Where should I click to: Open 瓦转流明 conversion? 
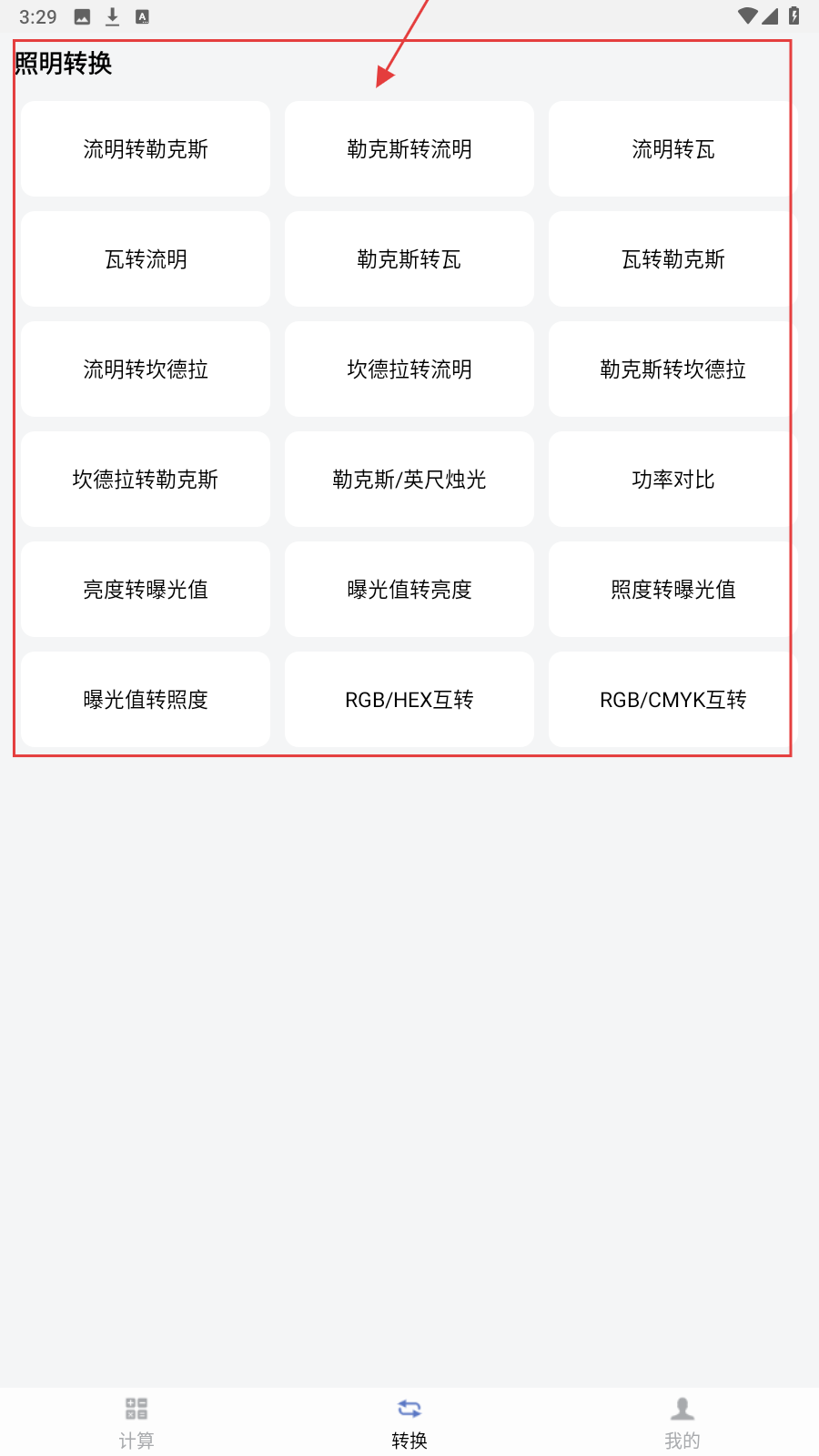146,259
